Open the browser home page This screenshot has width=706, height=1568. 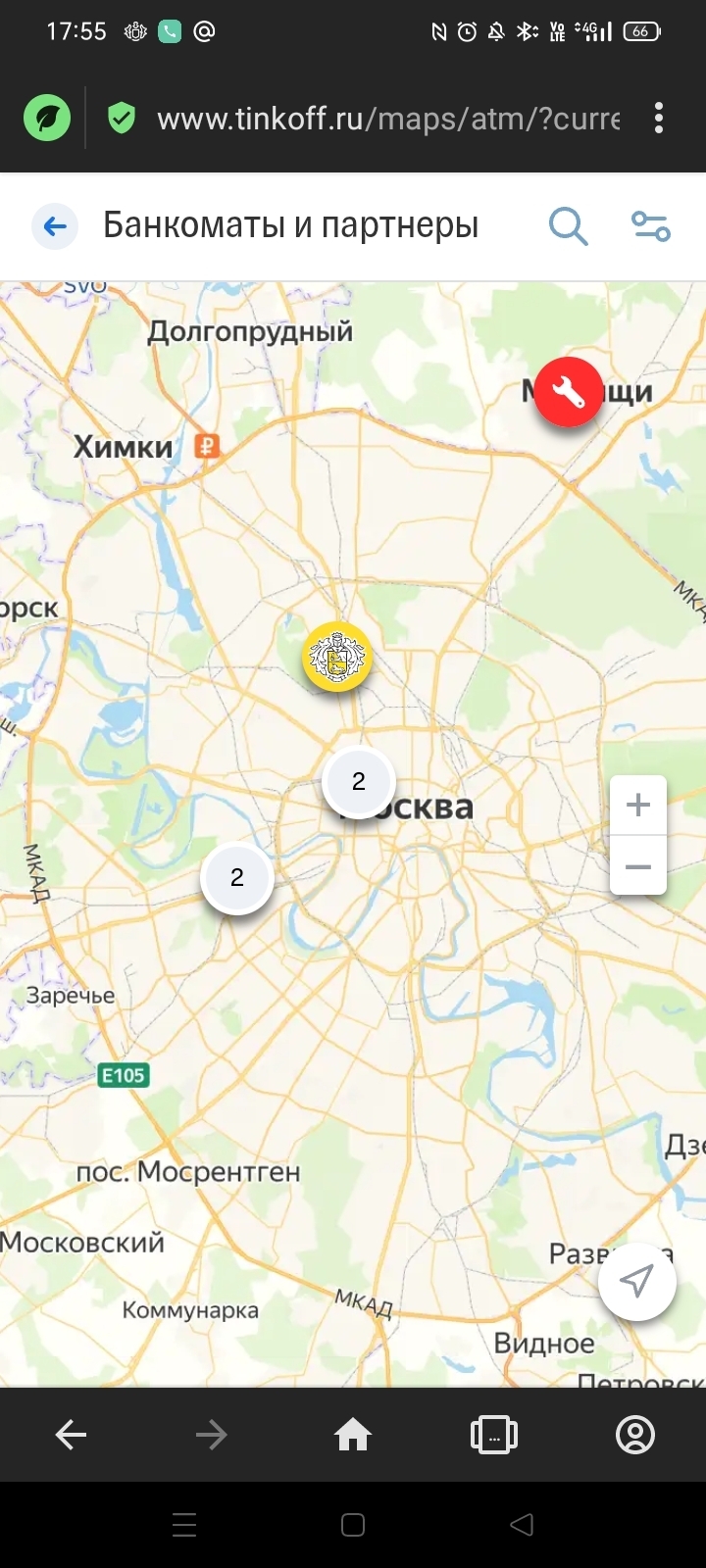pyautogui.click(x=353, y=1436)
